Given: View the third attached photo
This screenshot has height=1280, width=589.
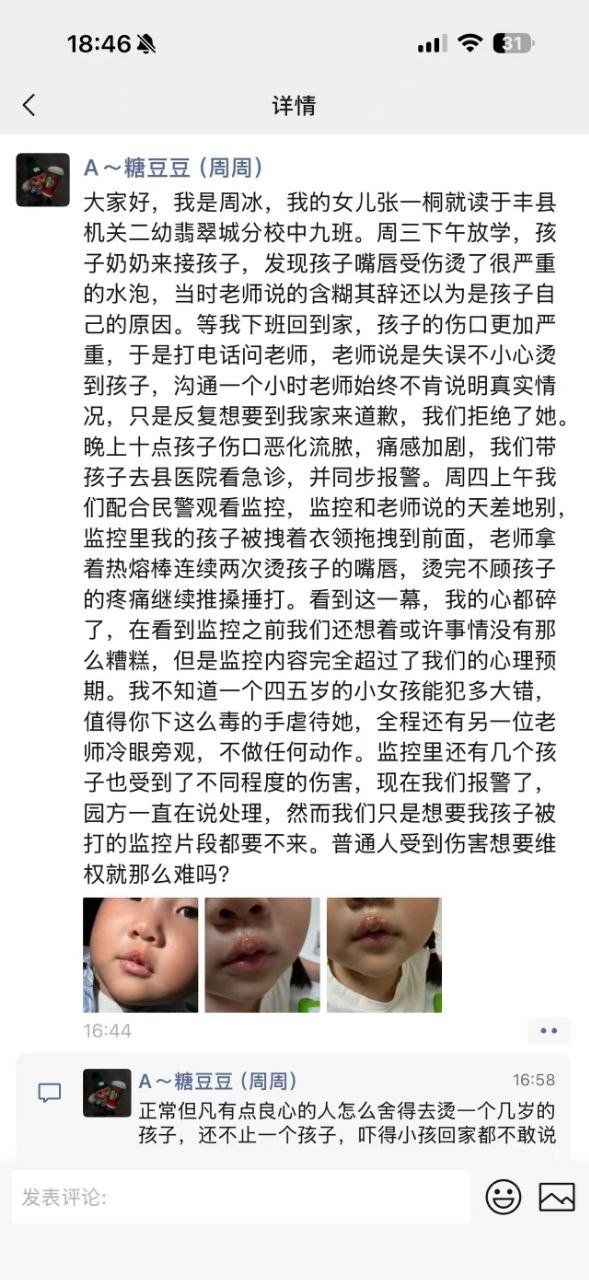Looking at the screenshot, I should [384, 954].
